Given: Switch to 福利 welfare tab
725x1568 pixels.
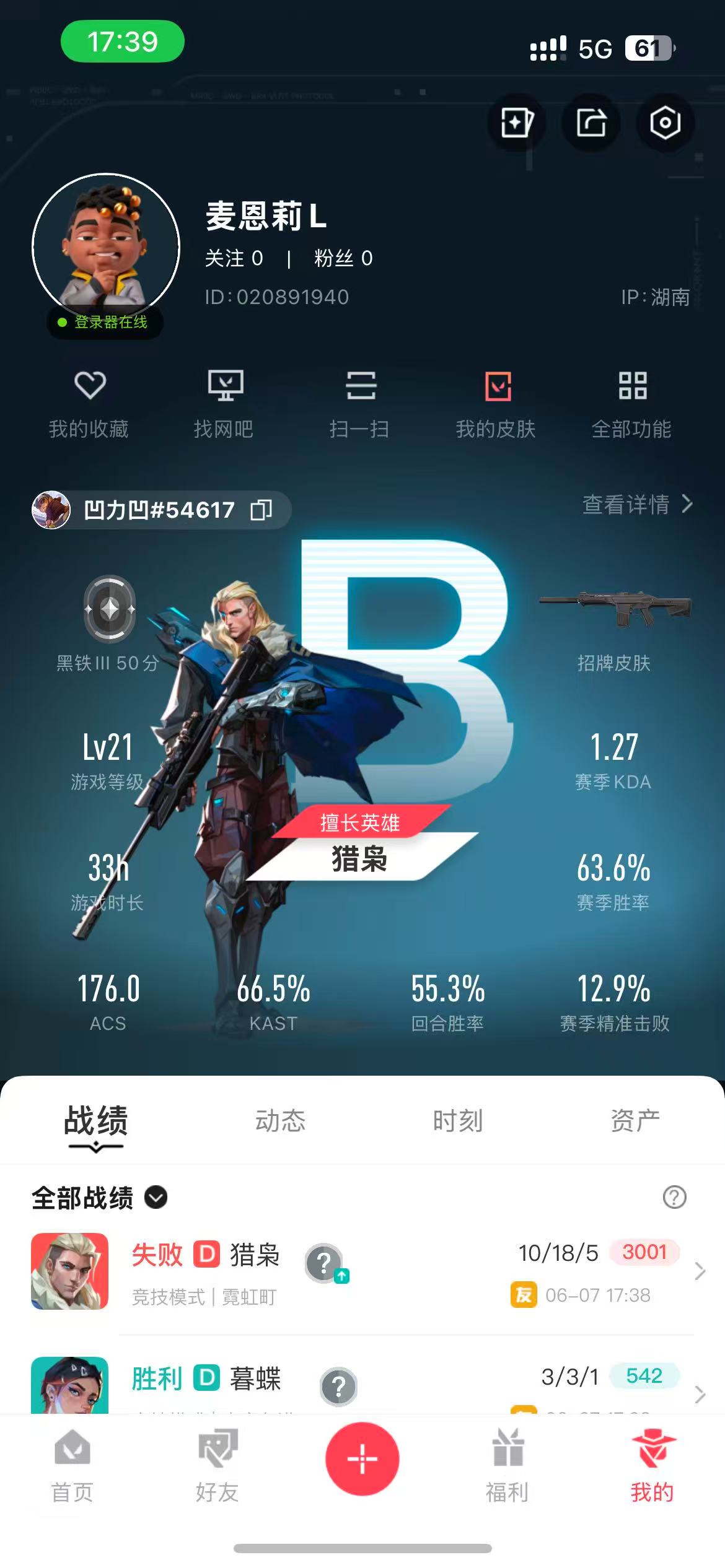Looking at the screenshot, I should (507, 1465).
